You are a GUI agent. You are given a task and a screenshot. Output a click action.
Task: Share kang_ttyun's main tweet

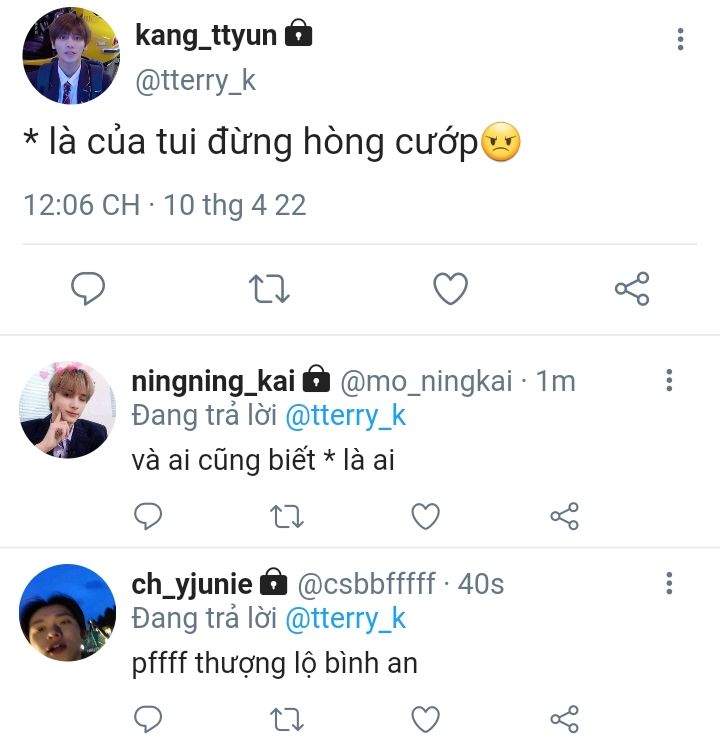632,289
